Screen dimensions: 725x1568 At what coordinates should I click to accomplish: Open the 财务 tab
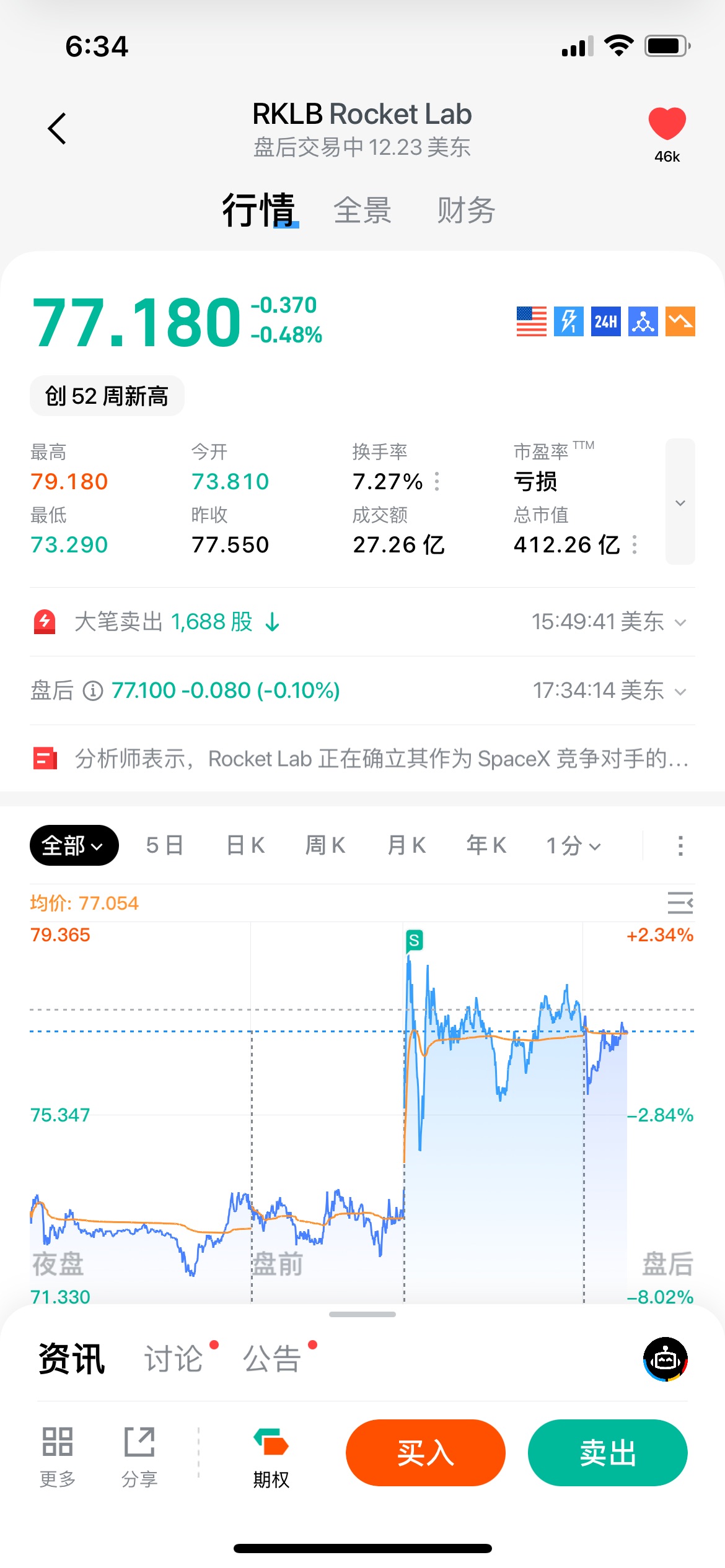point(466,210)
